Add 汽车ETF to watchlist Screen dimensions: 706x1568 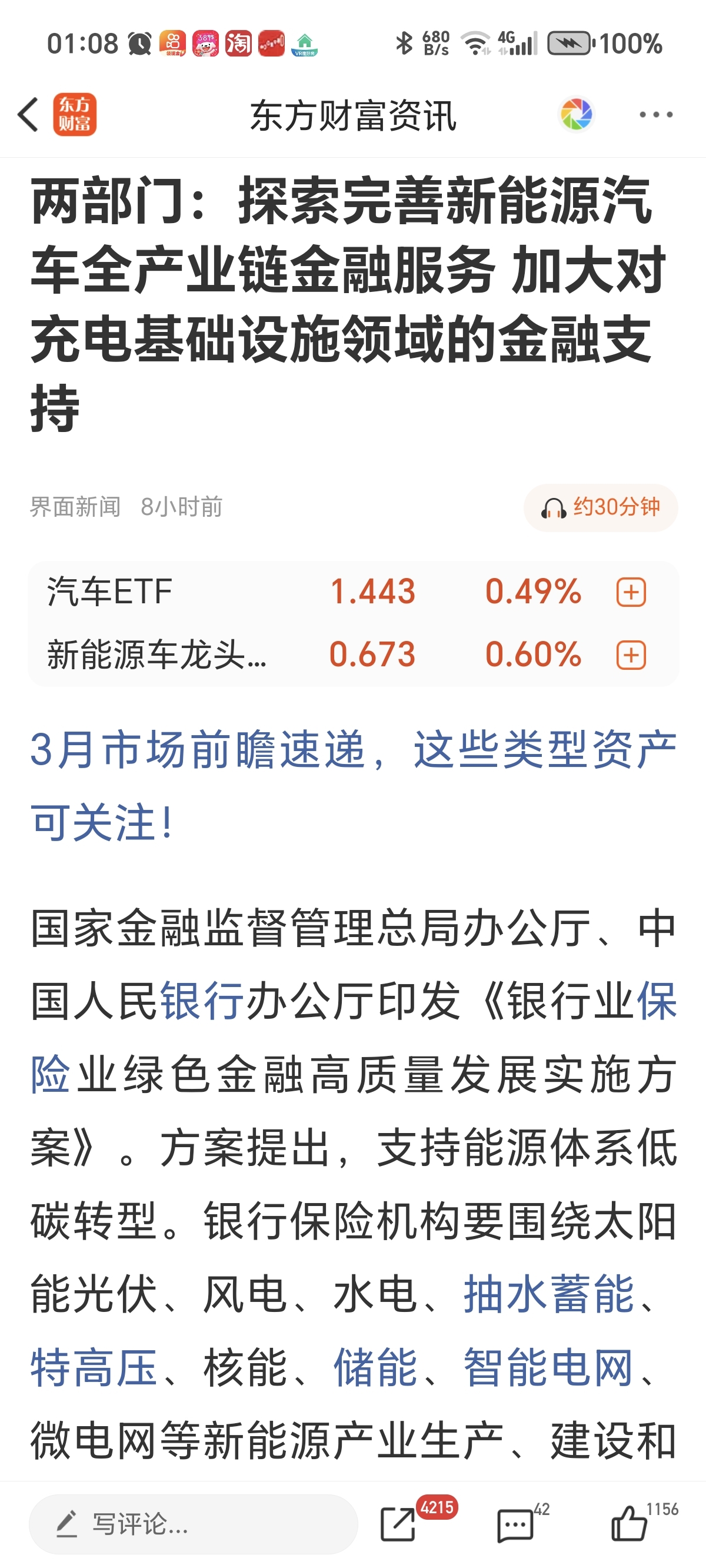631,592
